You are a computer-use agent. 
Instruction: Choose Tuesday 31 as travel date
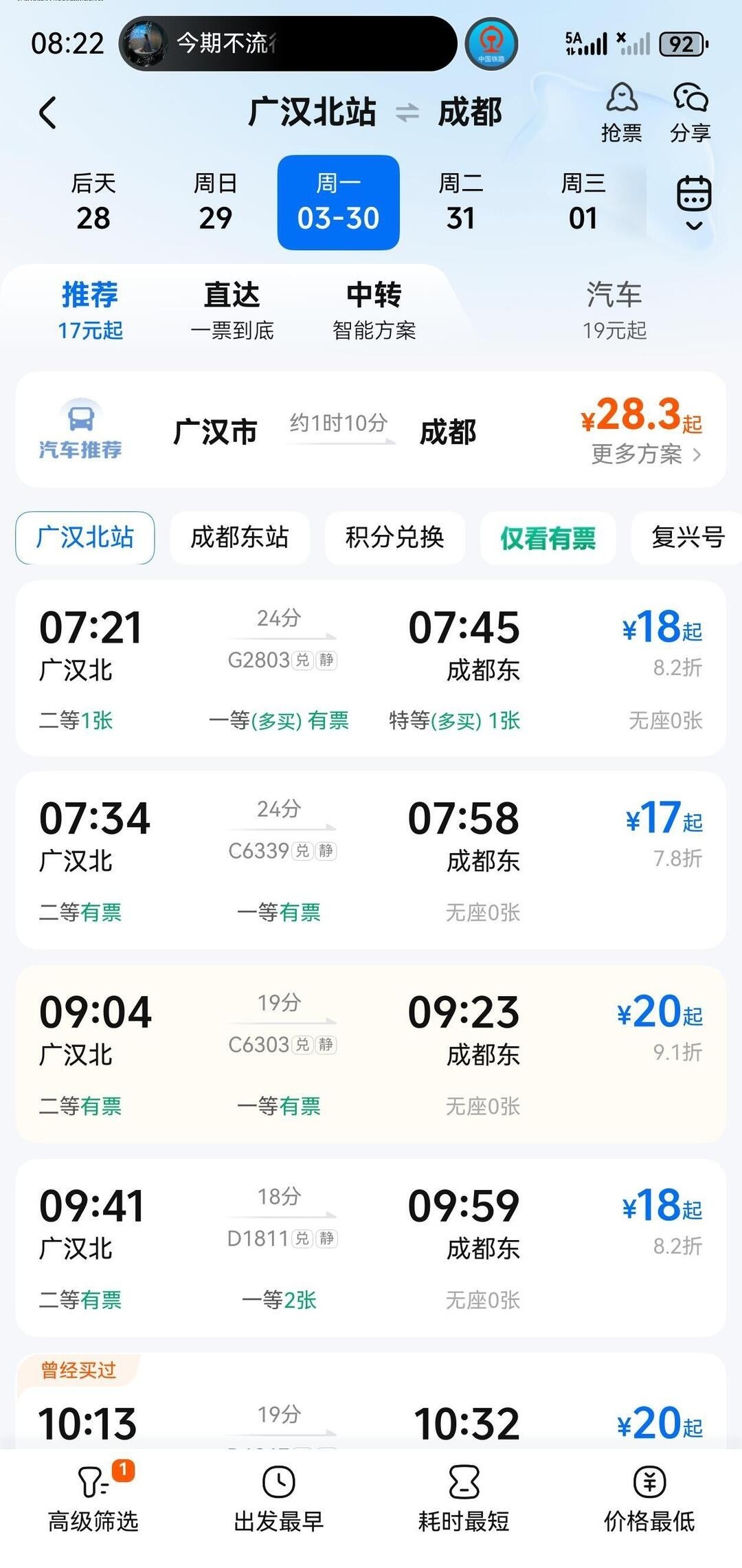pos(460,203)
